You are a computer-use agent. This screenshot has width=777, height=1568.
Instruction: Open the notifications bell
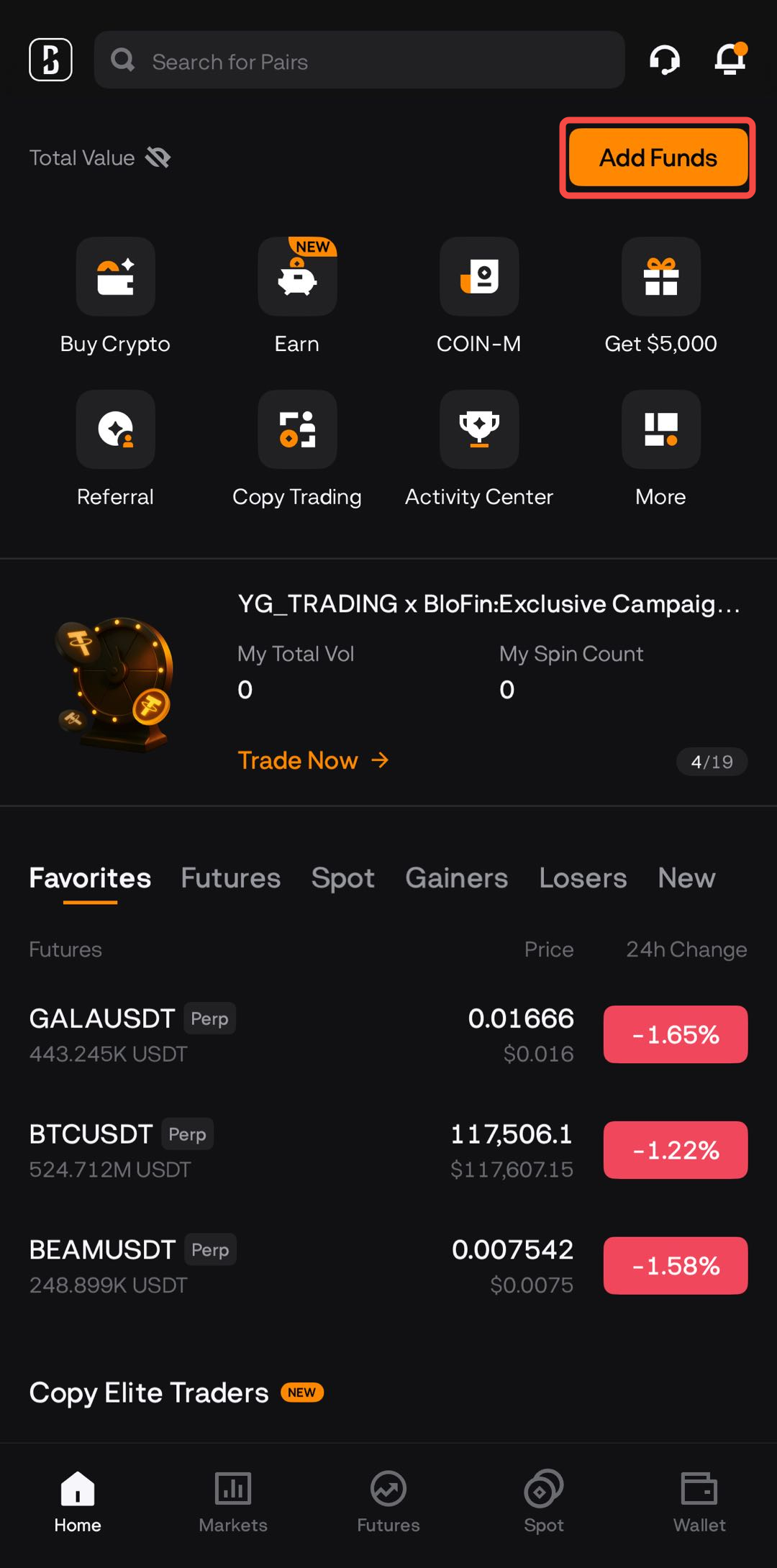[730, 60]
